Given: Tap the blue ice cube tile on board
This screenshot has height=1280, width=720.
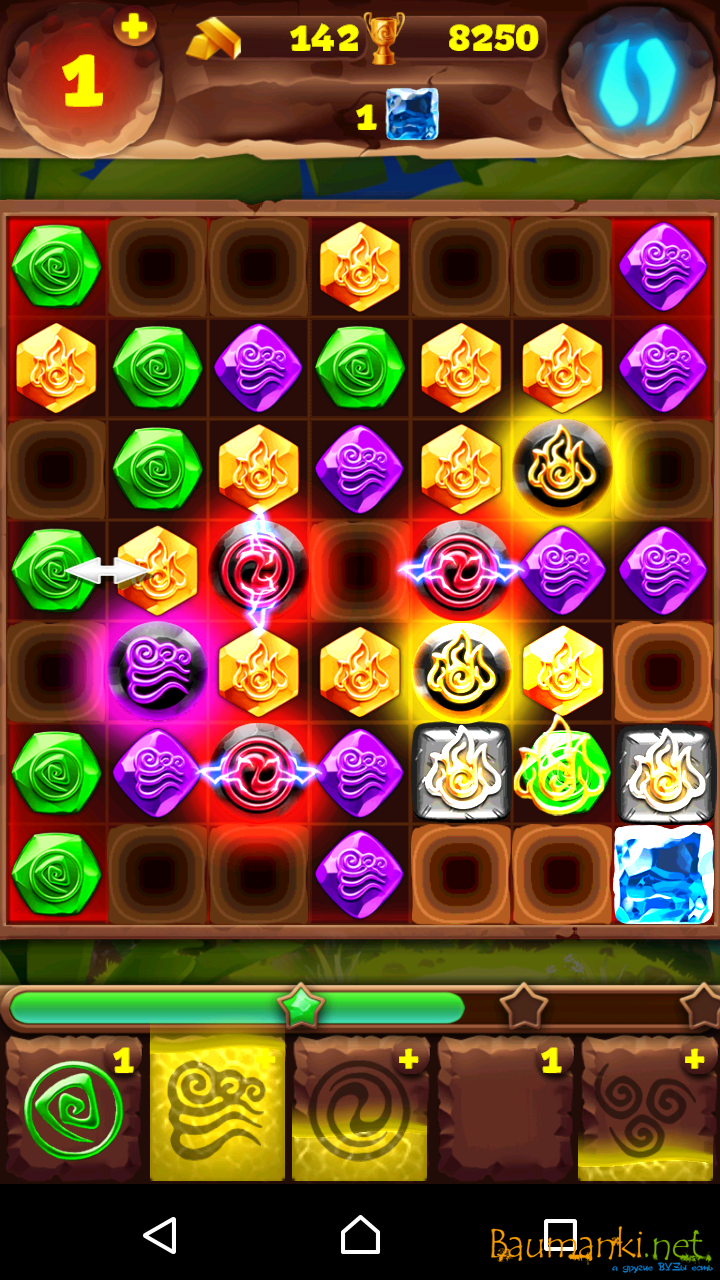Looking at the screenshot, I should pyautogui.click(x=664, y=872).
